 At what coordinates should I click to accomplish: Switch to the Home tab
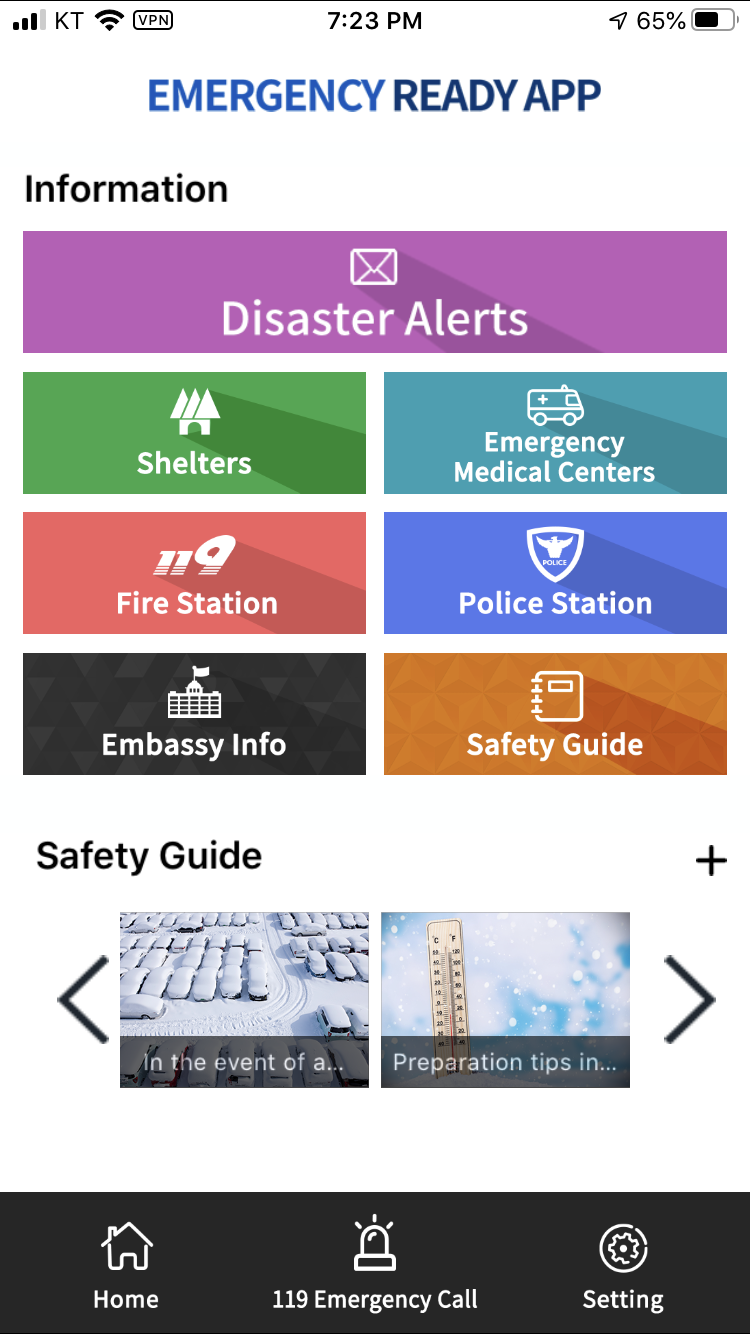pyautogui.click(x=125, y=1264)
